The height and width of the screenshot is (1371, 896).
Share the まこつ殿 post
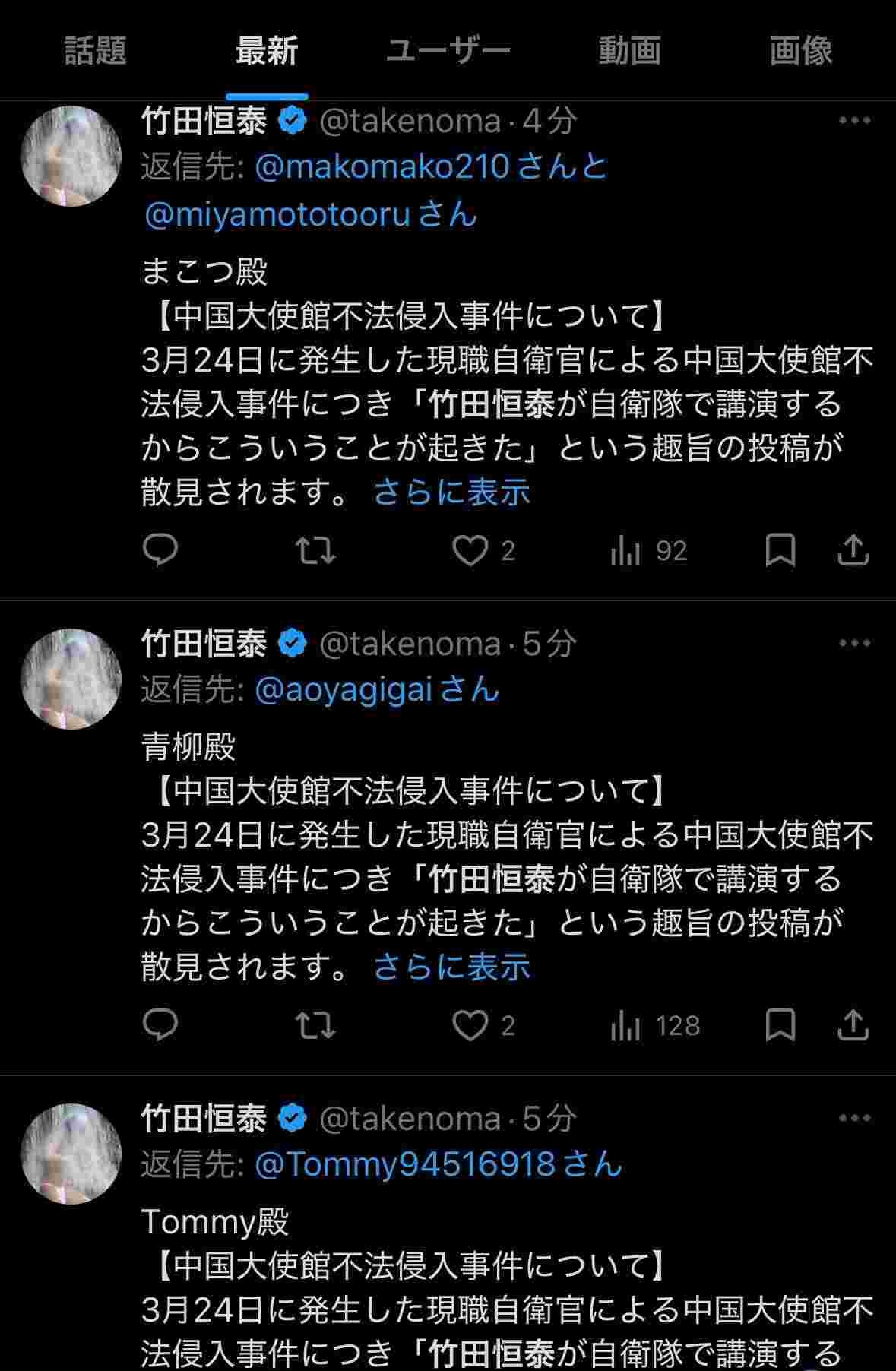click(853, 550)
